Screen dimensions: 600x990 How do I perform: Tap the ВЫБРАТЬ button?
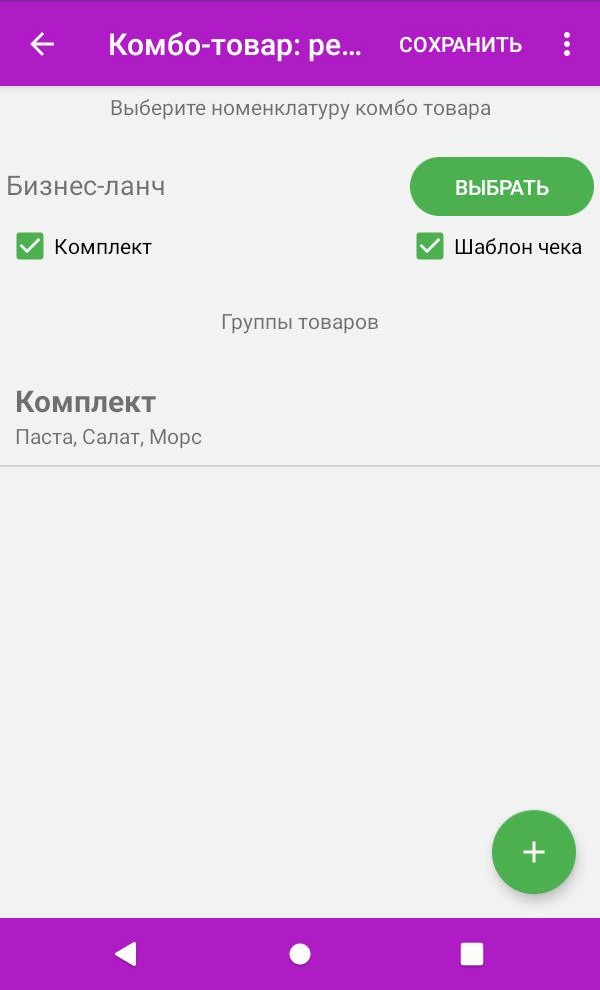pos(502,187)
